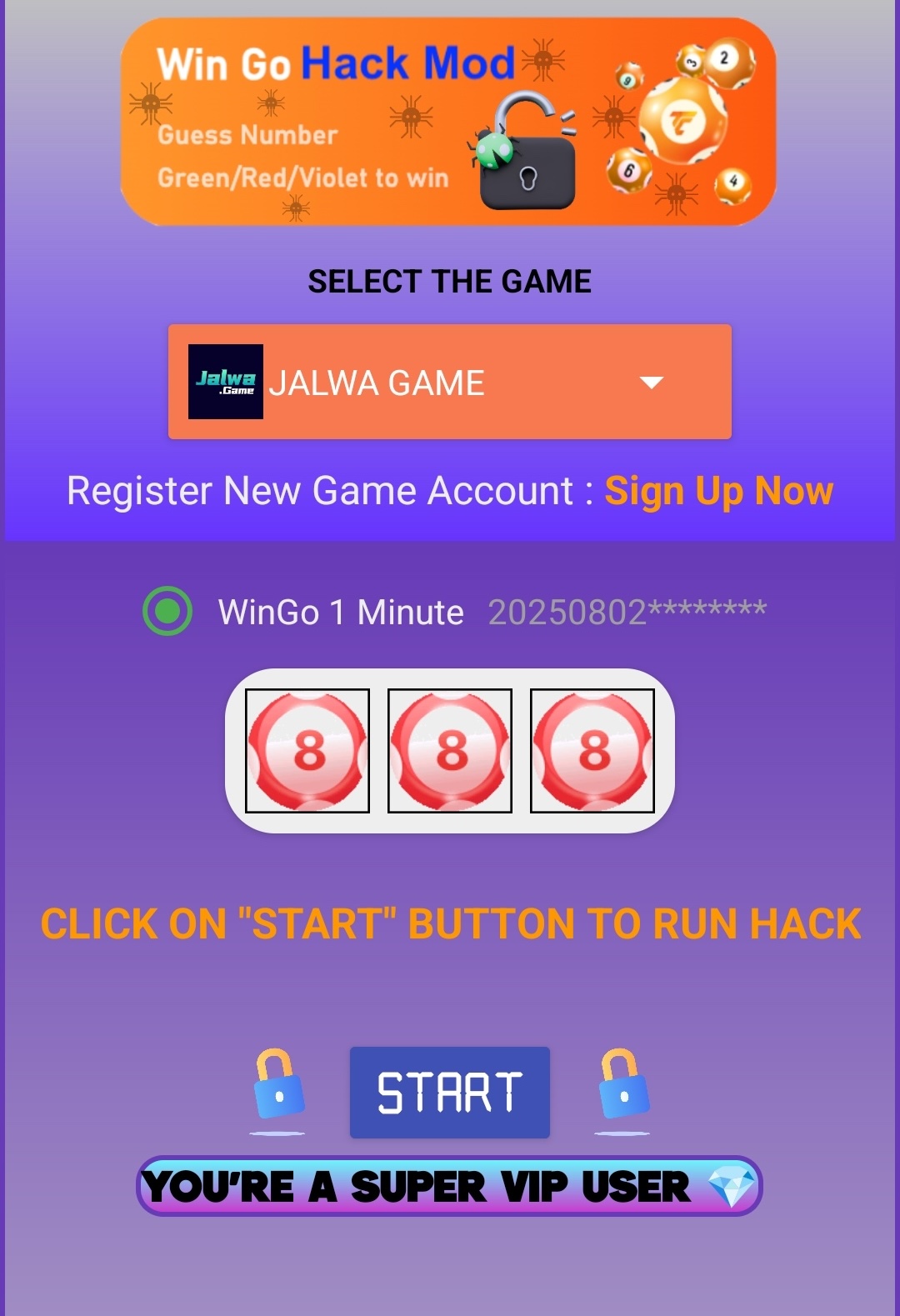Viewport: 900px width, 1316px height.
Task: Select the WinGo 1 Minute radio button
Action: coord(167,612)
